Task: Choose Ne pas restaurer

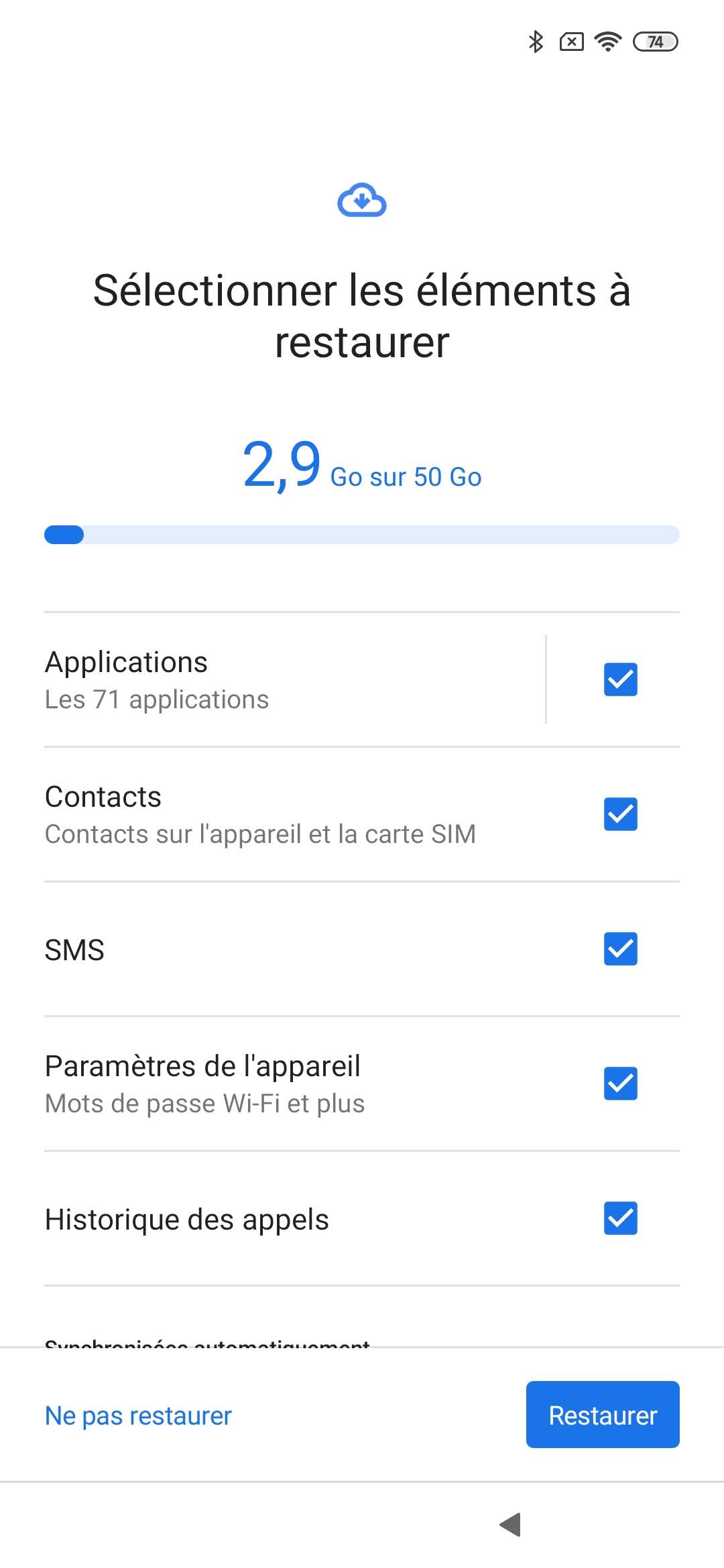Action: click(x=138, y=1415)
